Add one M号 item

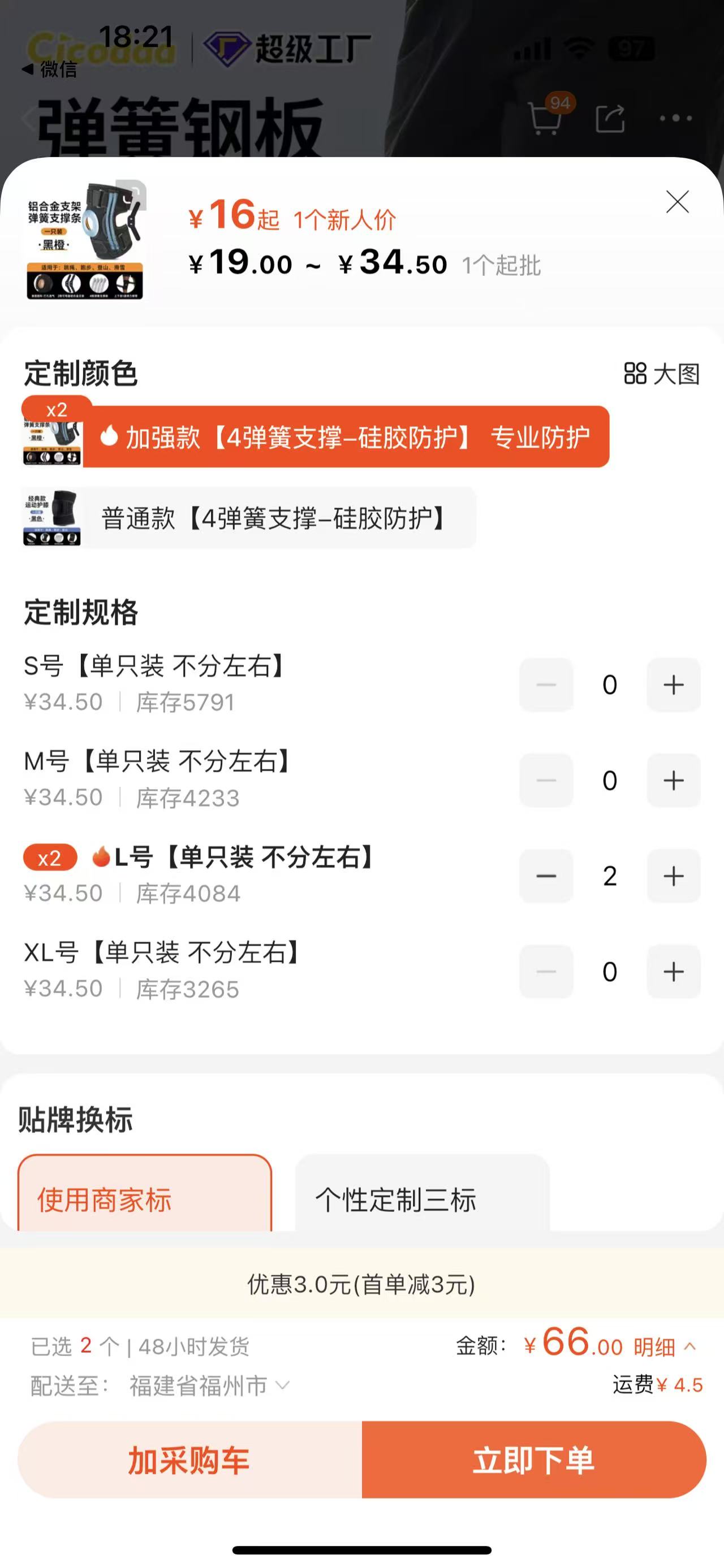click(674, 781)
